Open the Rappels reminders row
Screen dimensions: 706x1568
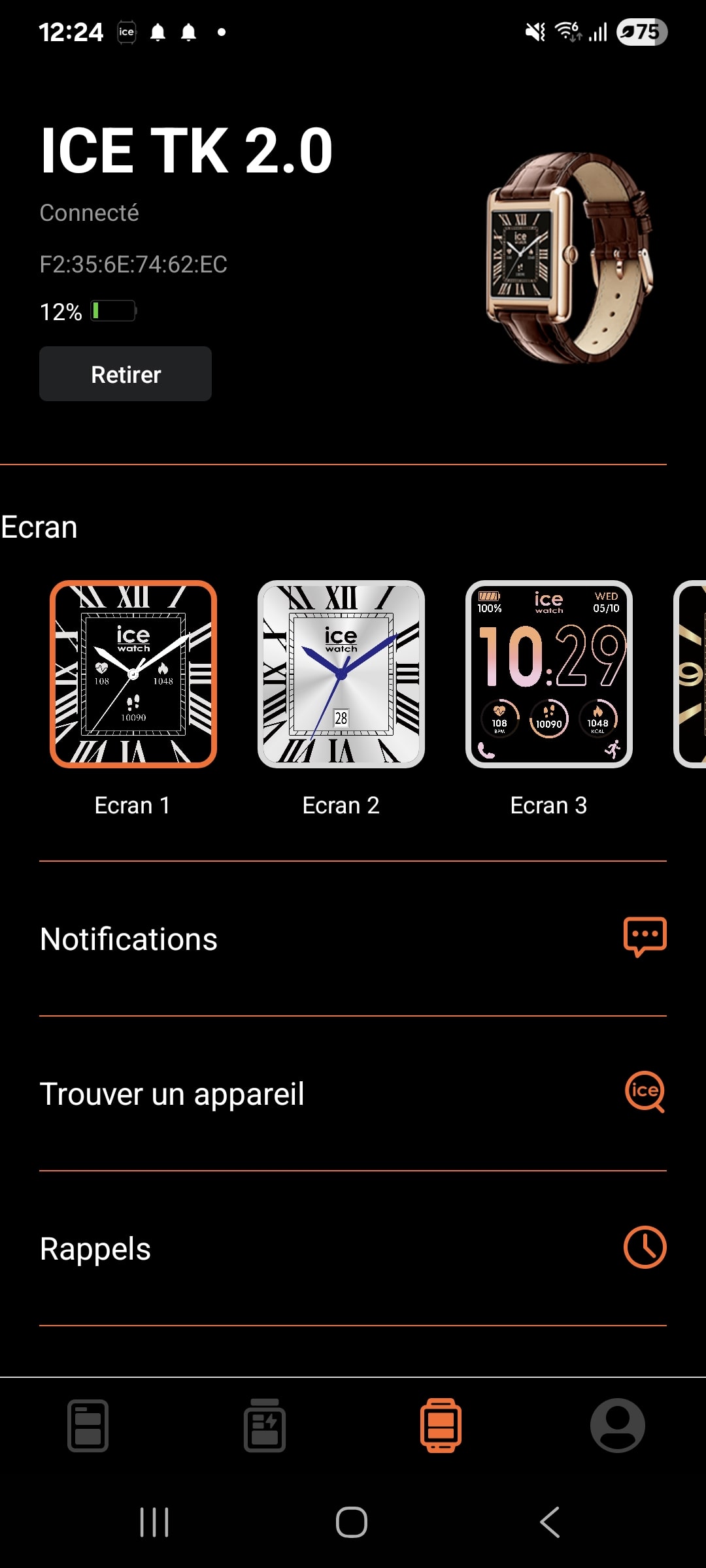353,1248
